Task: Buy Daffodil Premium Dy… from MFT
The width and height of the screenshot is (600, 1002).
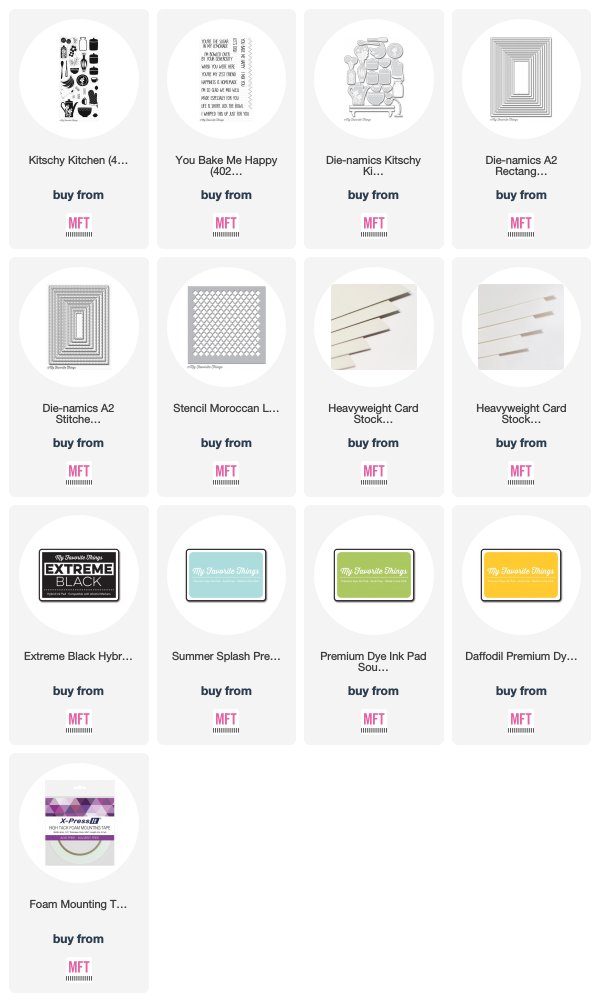Action: 521,721
